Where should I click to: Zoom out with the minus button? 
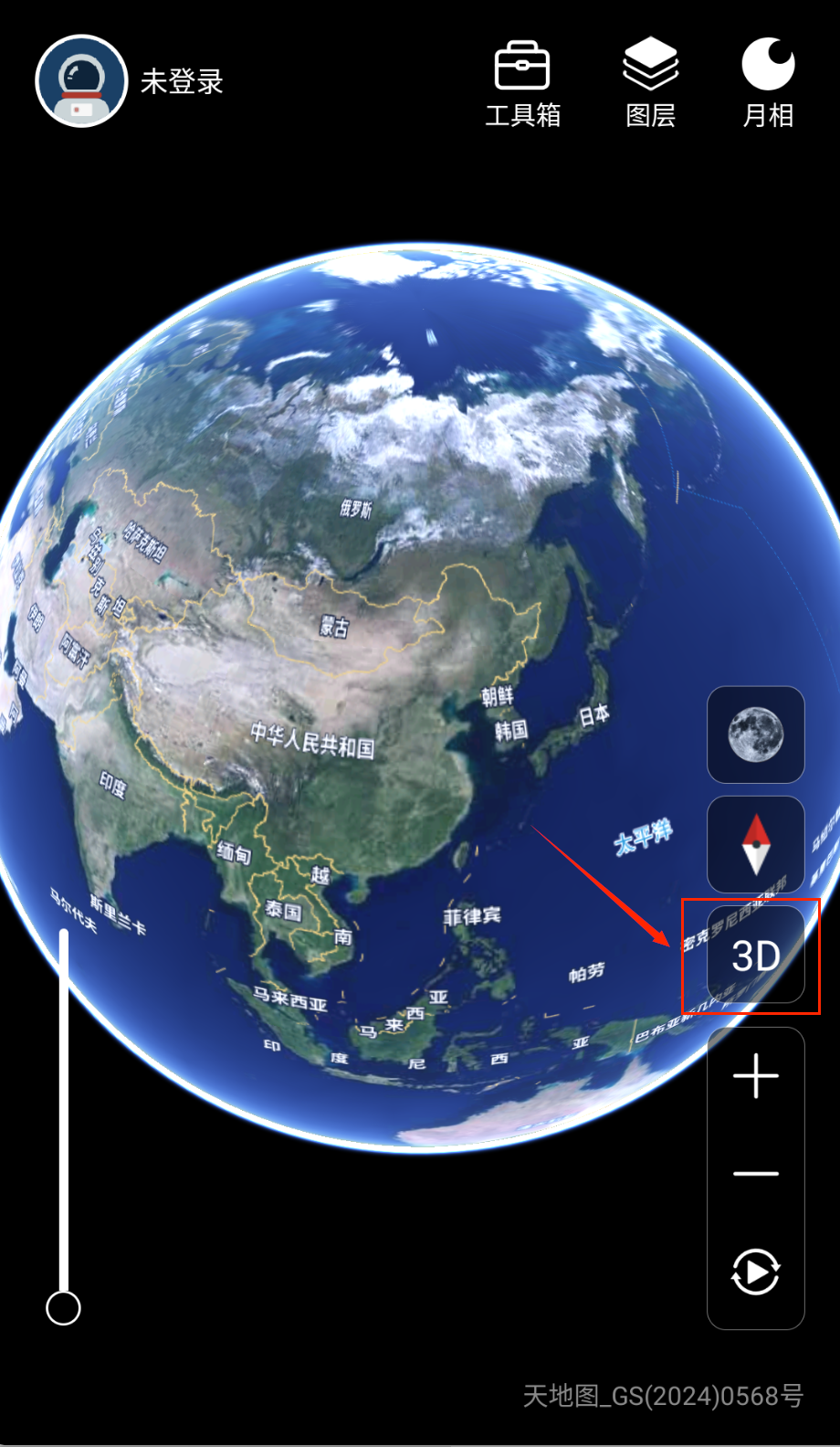(x=755, y=1173)
